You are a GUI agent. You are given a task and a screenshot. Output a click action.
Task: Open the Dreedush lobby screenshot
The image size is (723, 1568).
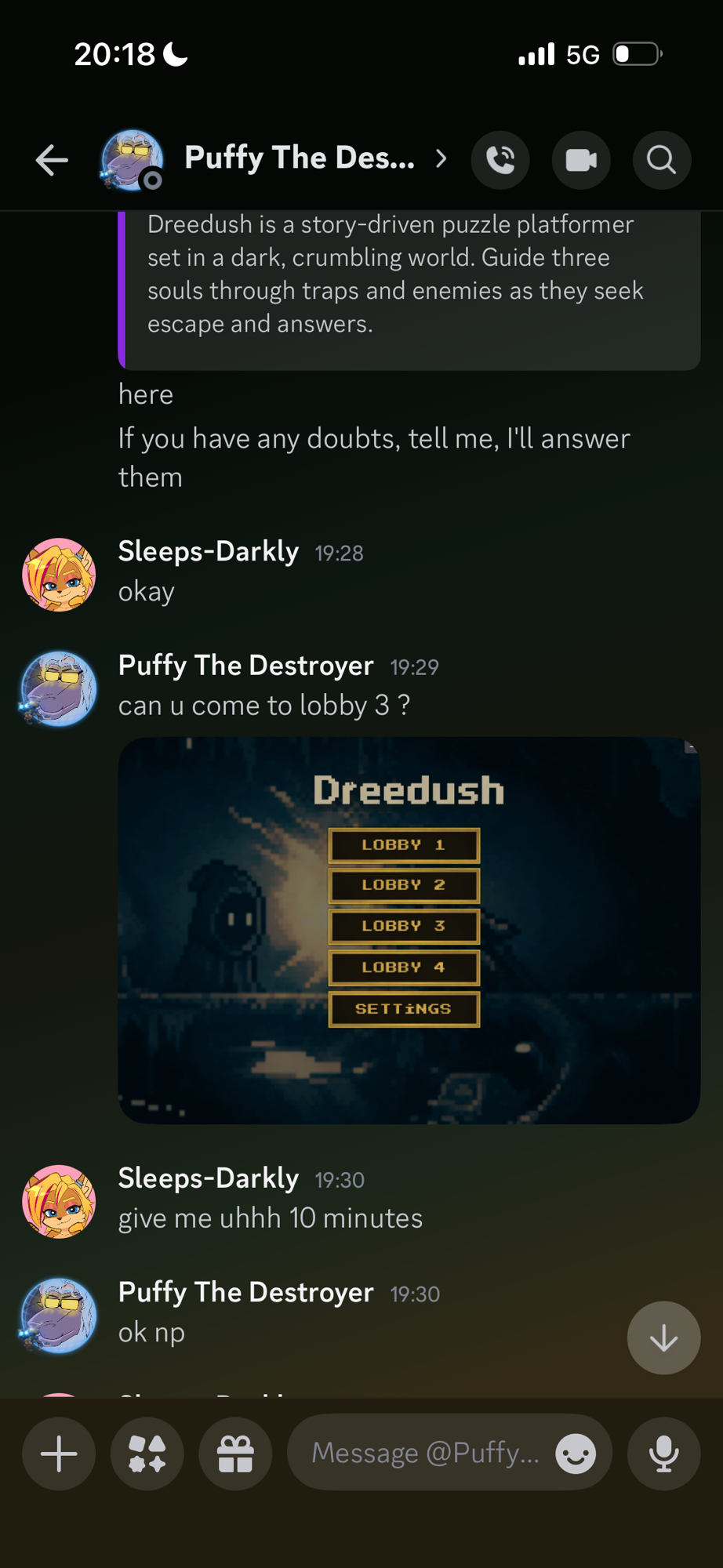[409, 930]
